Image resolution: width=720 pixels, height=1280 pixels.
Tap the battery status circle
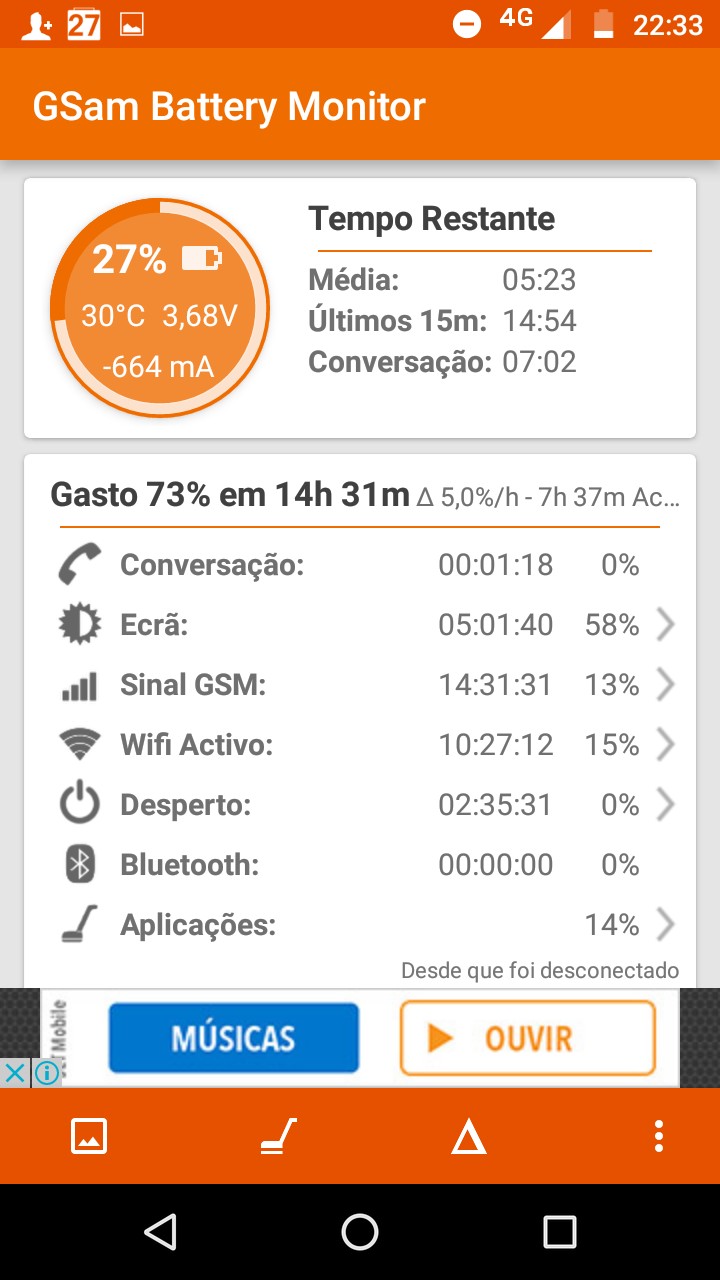[160, 308]
